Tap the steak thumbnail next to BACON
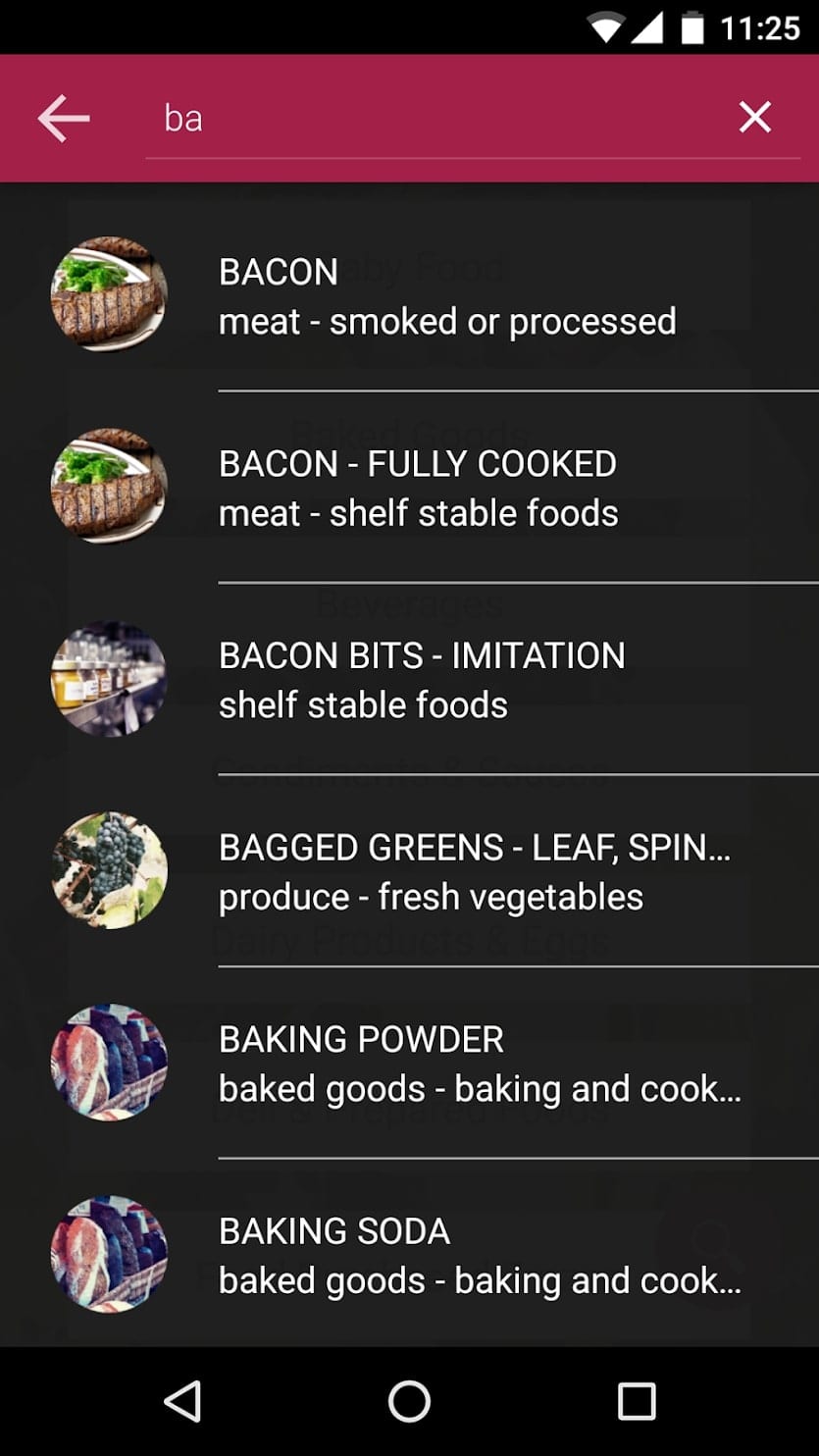The width and height of the screenshot is (819, 1456). click(109, 294)
